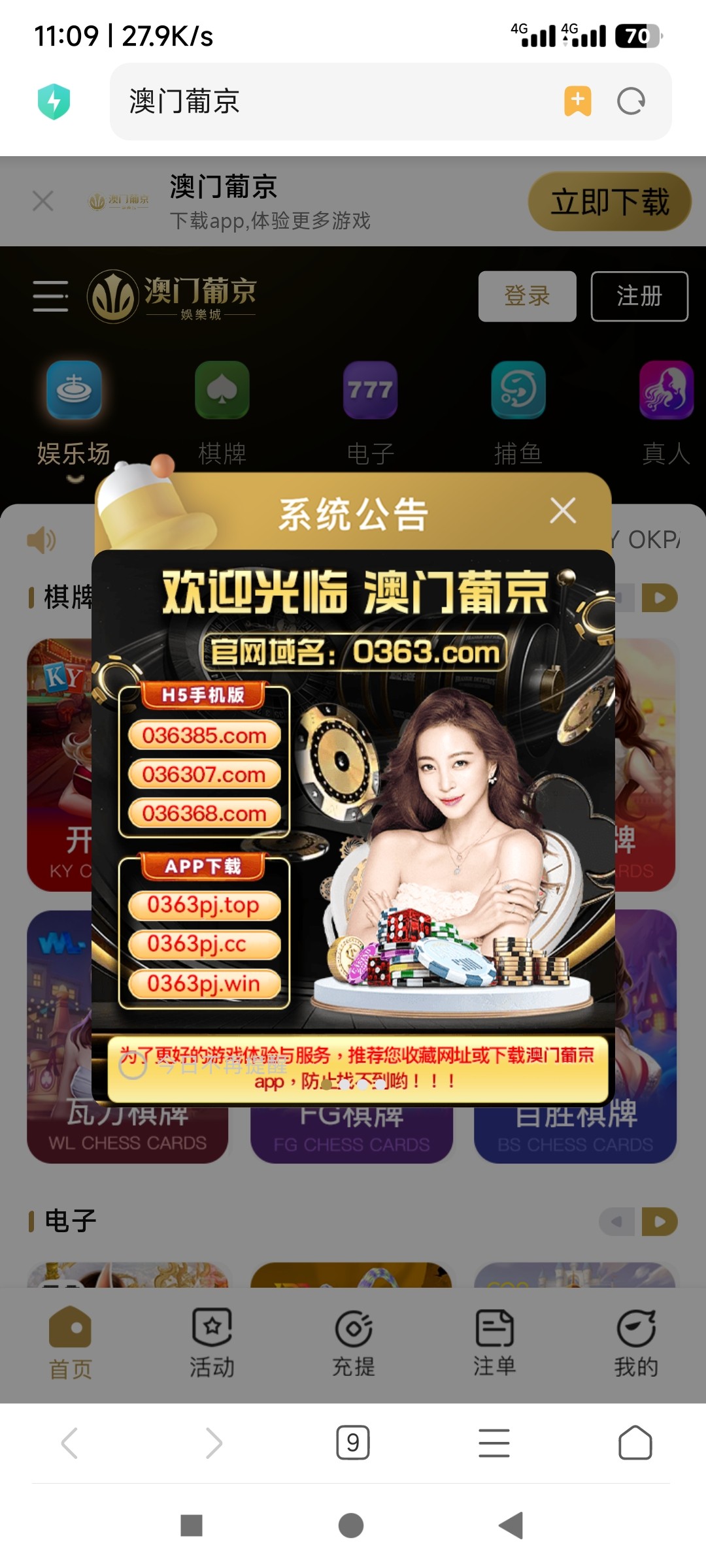Open the site hamburger menu beside the logo

50,296
